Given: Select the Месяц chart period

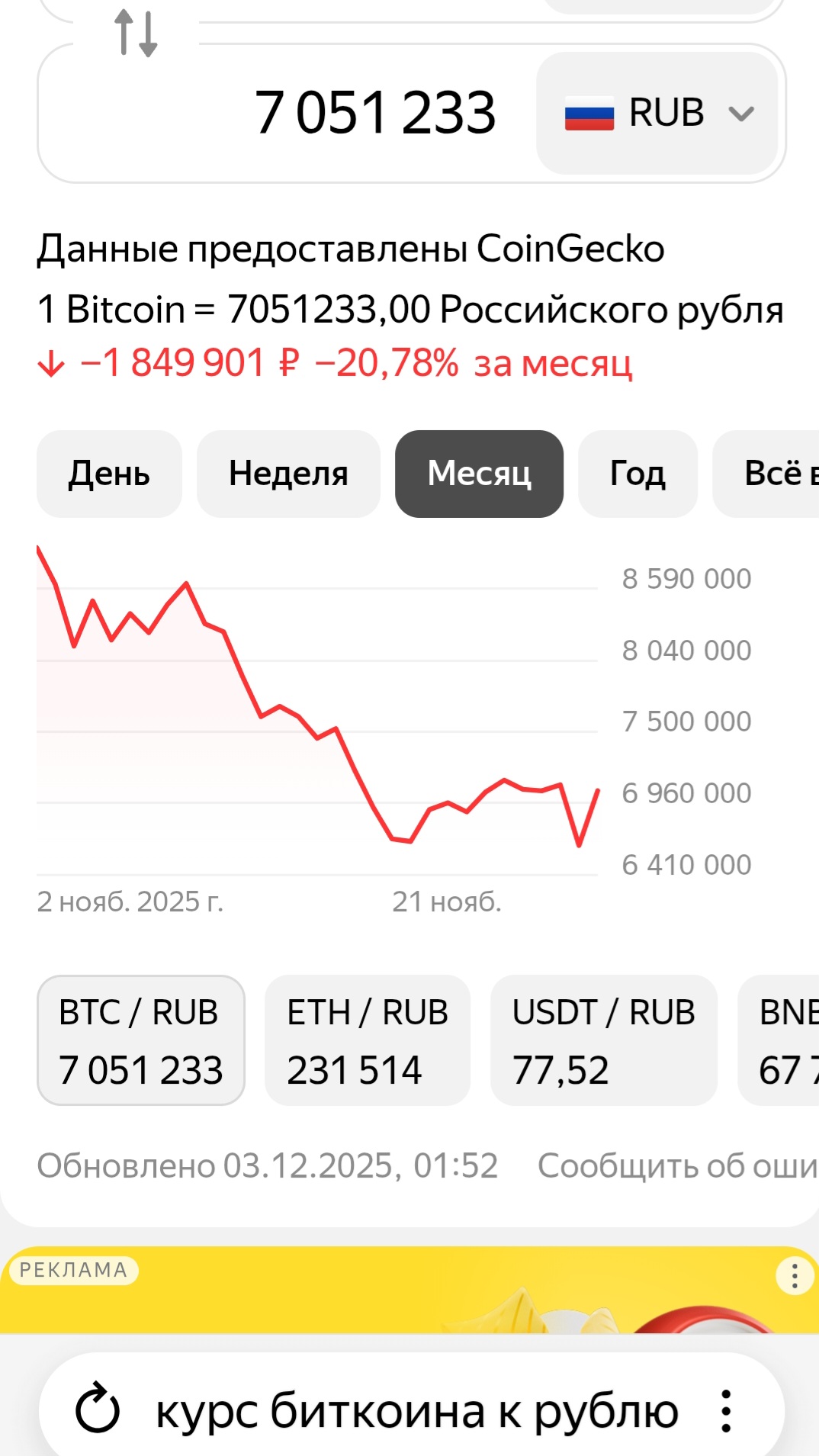Looking at the screenshot, I should pyautogui.click(x=479, y=474).
